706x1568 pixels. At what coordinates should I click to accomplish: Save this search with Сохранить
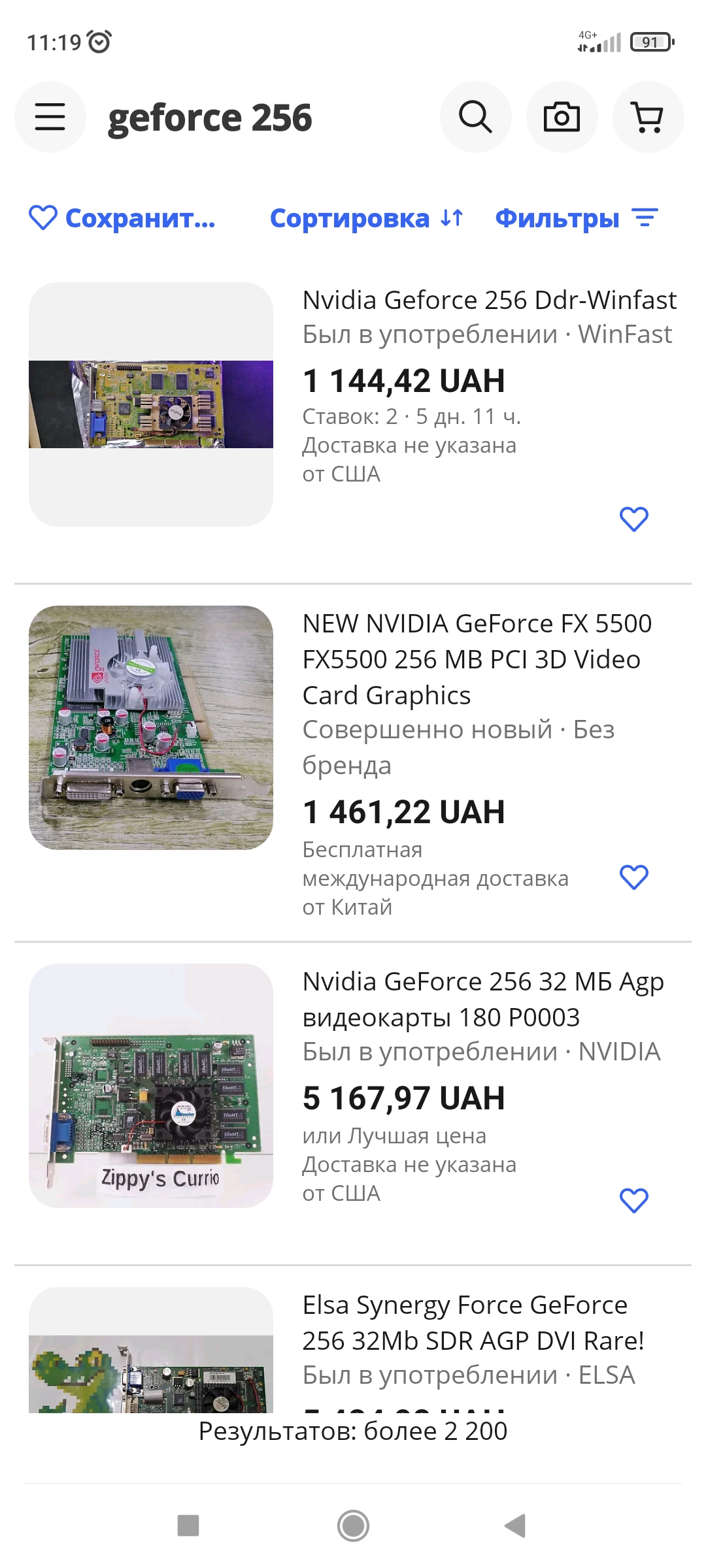click(123, 218)
